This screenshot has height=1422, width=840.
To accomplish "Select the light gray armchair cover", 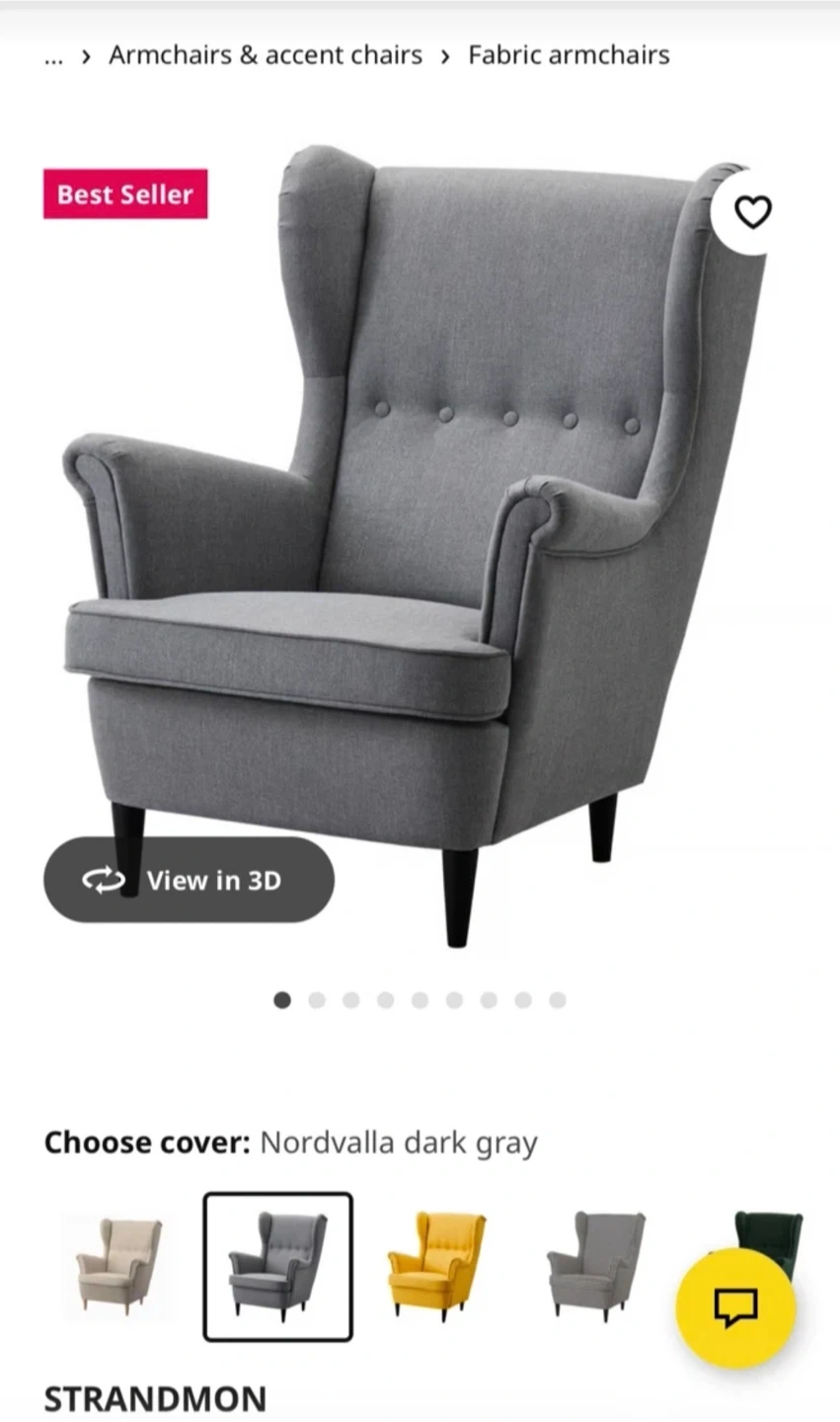I will point(595,1266).
